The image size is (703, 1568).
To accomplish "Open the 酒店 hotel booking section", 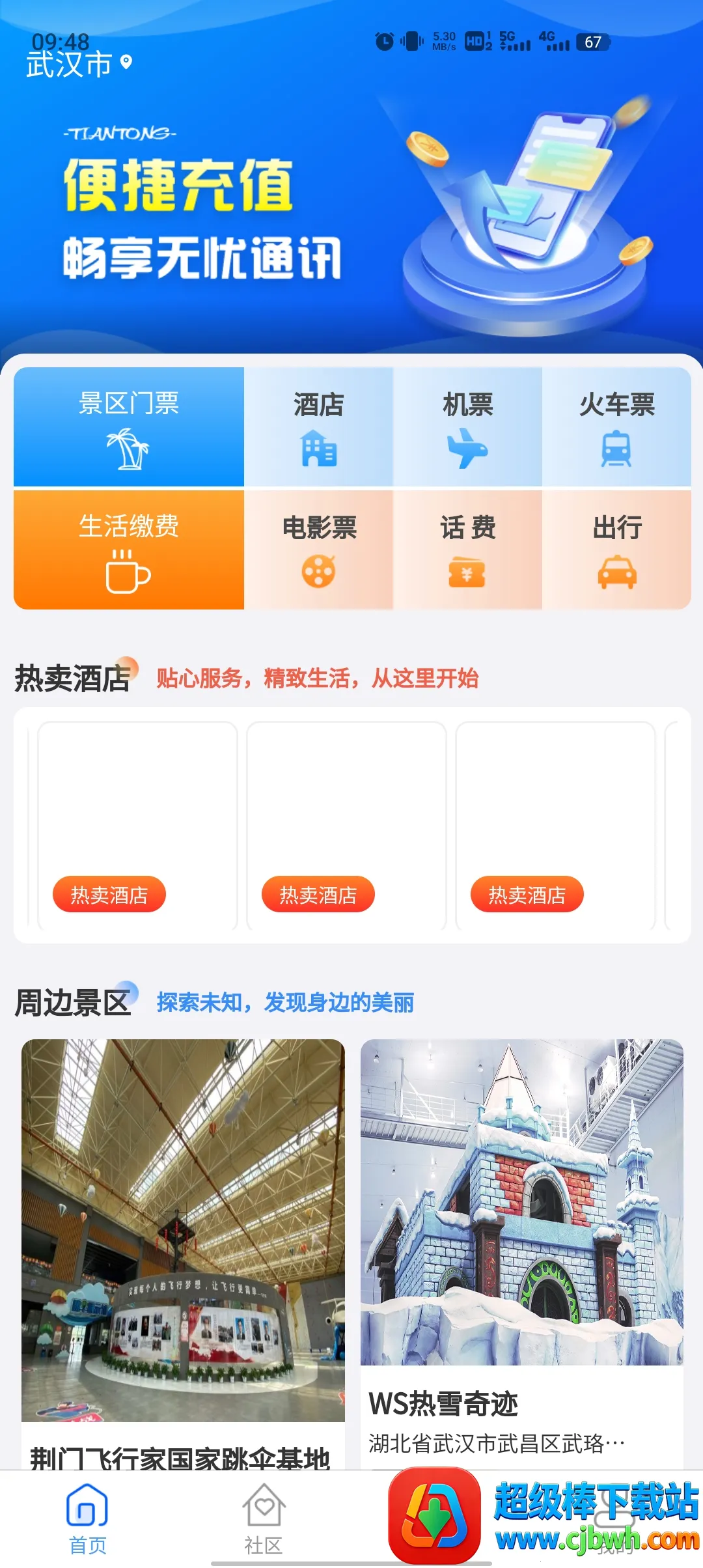I will click(x=318, y=427).
